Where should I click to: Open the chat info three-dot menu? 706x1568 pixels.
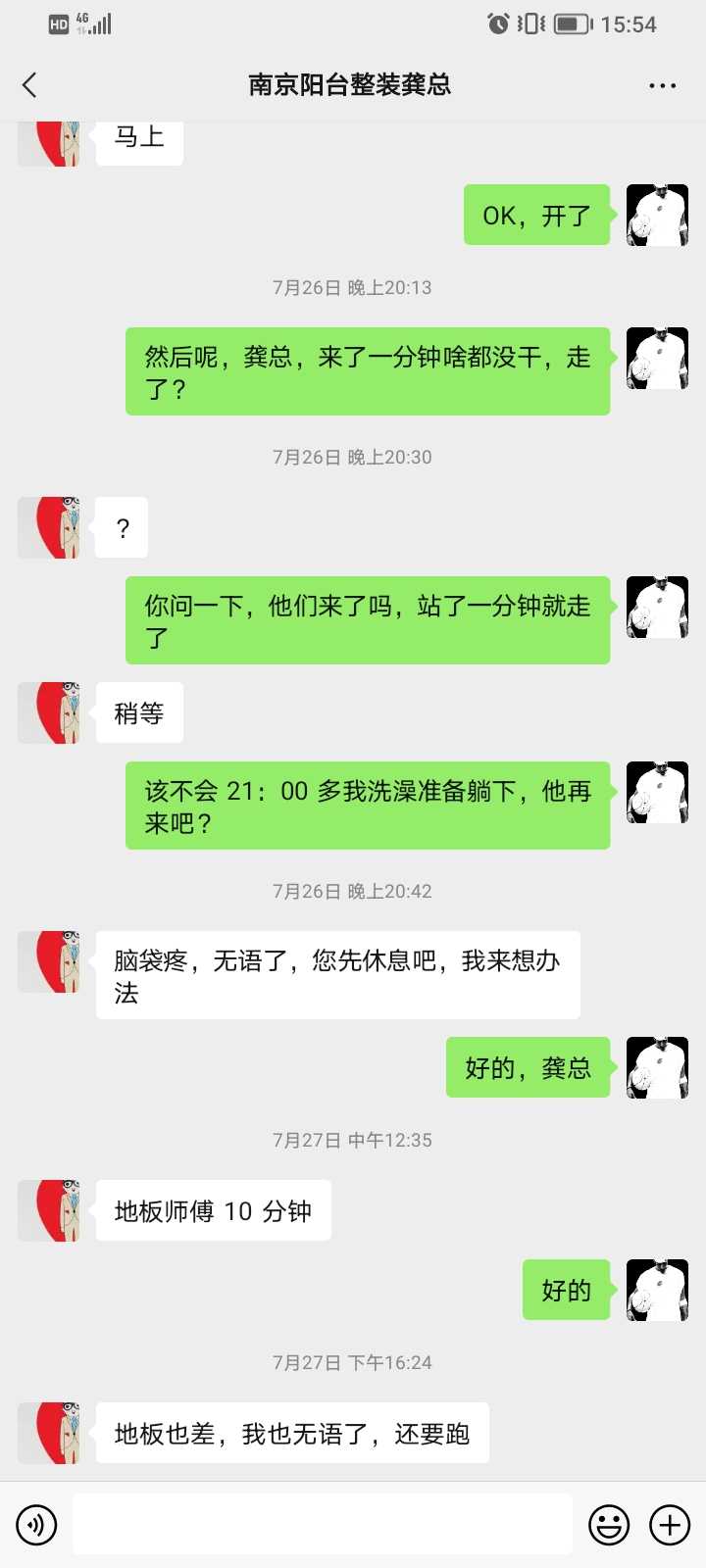coord(663,85)
